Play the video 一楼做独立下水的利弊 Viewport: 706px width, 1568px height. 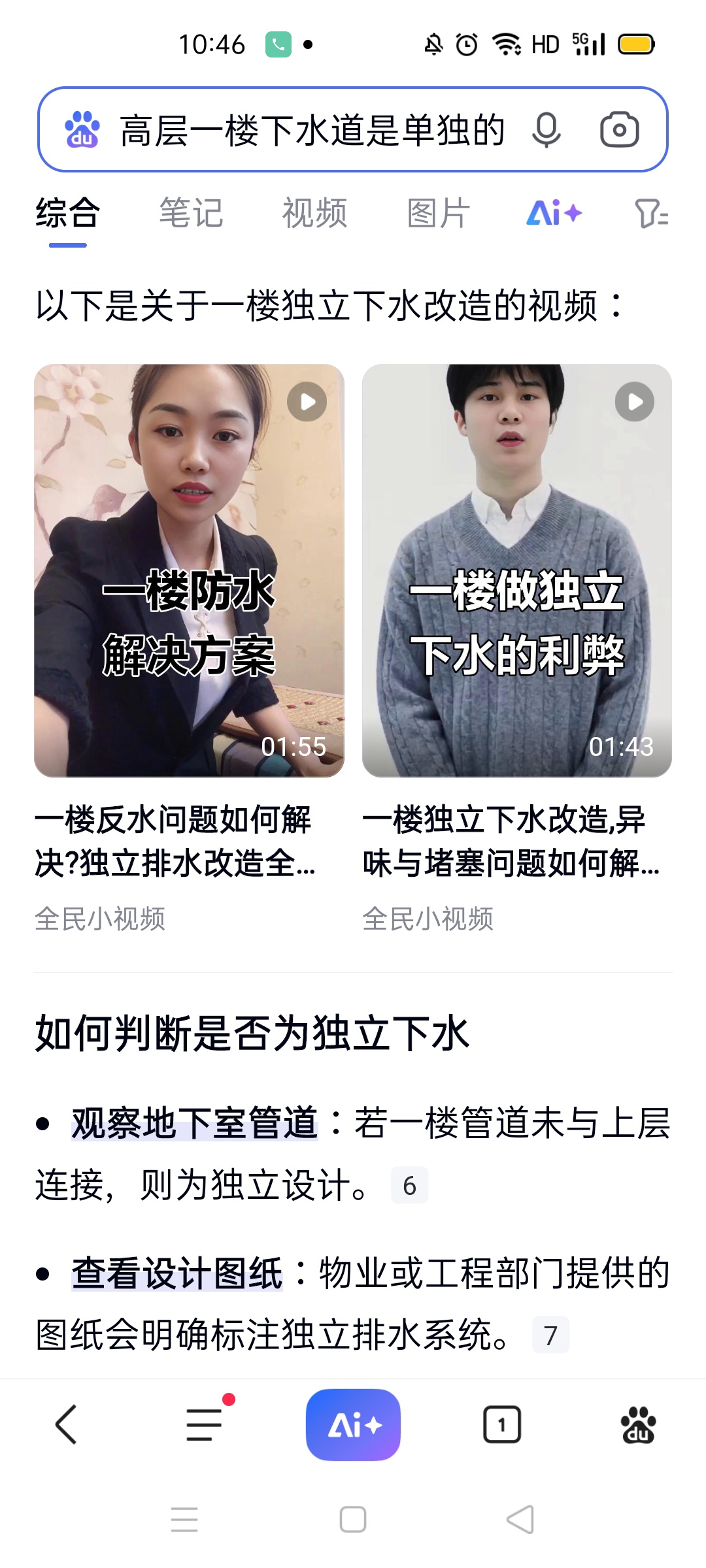coord(516,570)
